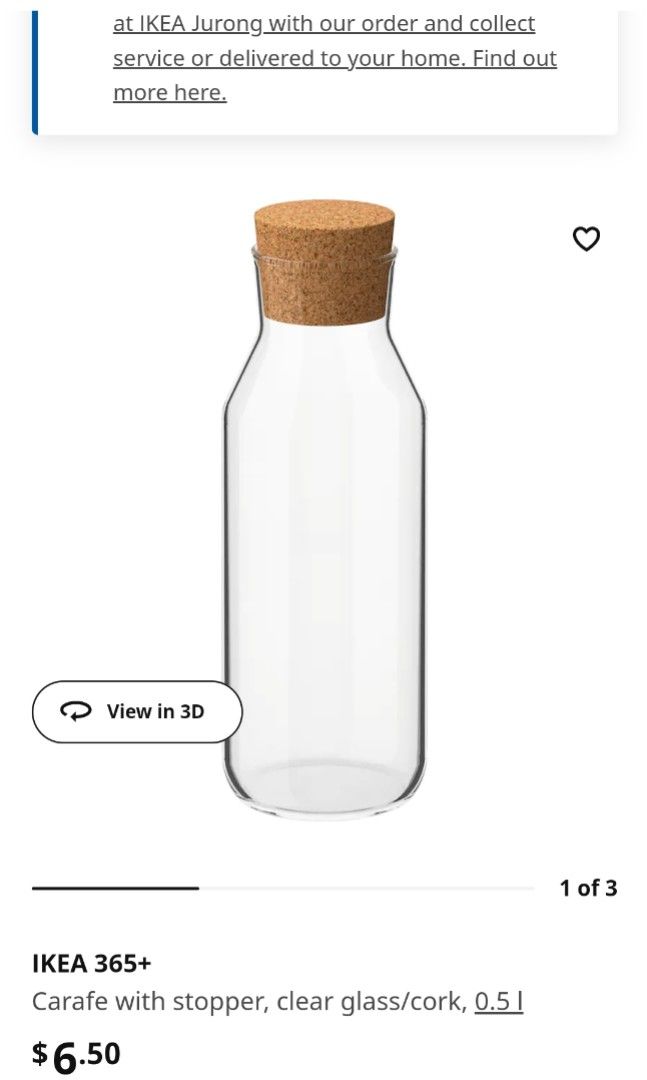647x1080 pixels.
Task: Add the carafe to favourites with the heart icon
Action: click(586, 239)
